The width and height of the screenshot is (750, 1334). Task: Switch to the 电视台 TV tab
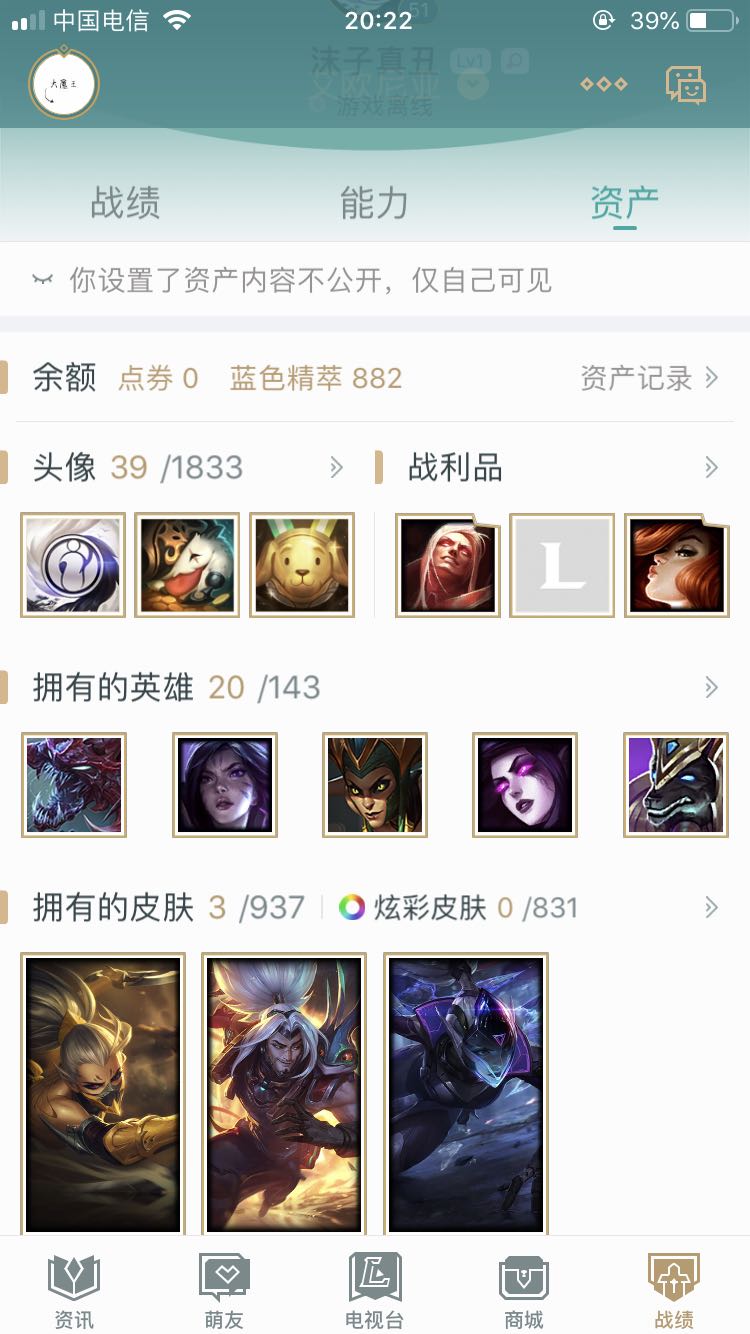375,1290
